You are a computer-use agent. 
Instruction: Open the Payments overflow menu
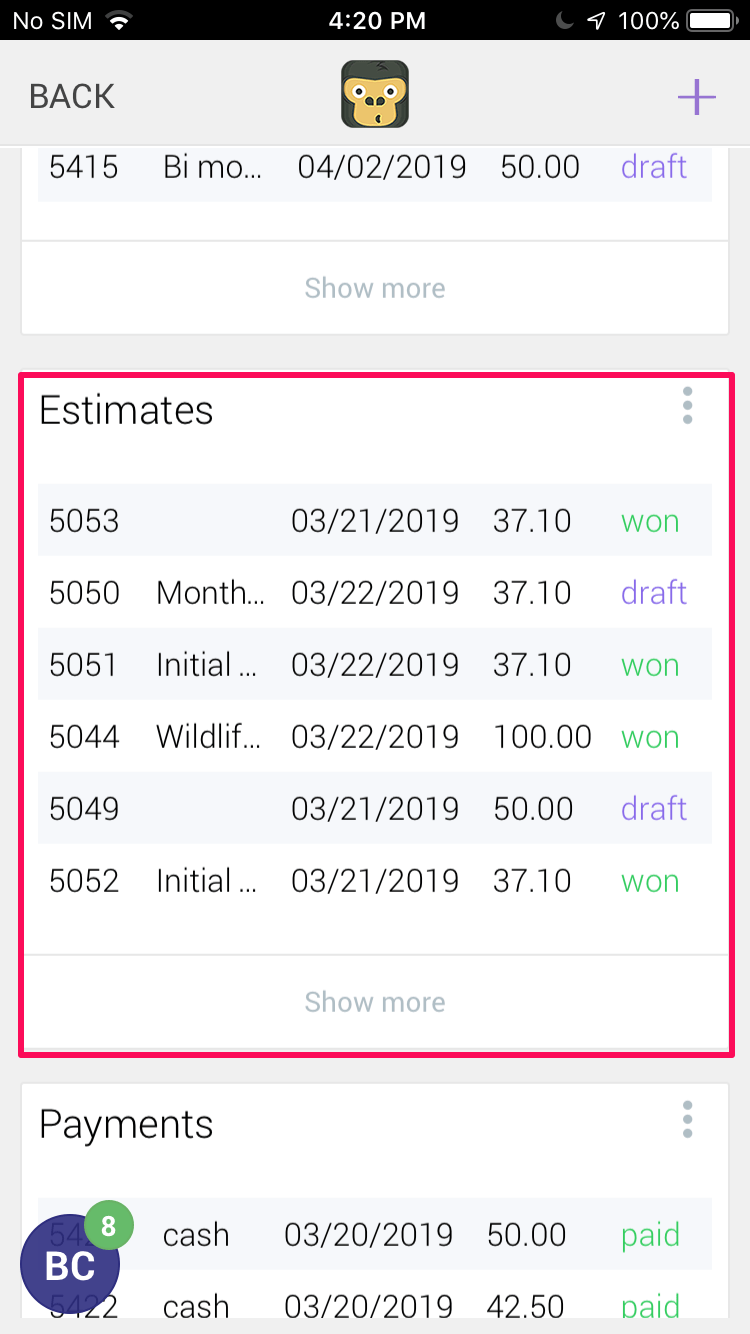[687, 1120]
